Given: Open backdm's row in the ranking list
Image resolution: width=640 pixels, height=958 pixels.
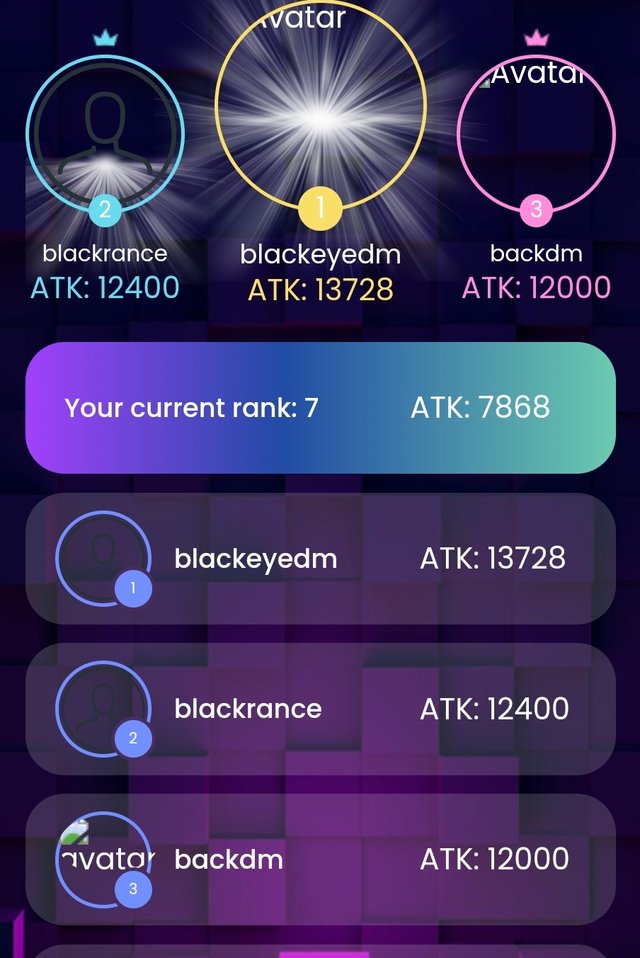Looking at the screenshot, I should pos(320,859).
